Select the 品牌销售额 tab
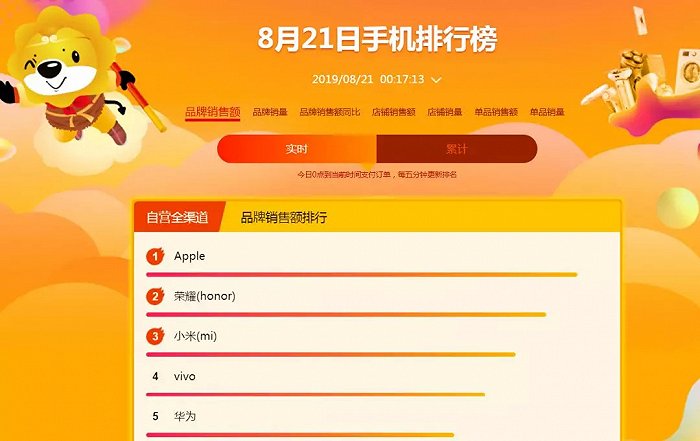The width and height of the screenshot is (700, 441). click(x=212, y=113)
